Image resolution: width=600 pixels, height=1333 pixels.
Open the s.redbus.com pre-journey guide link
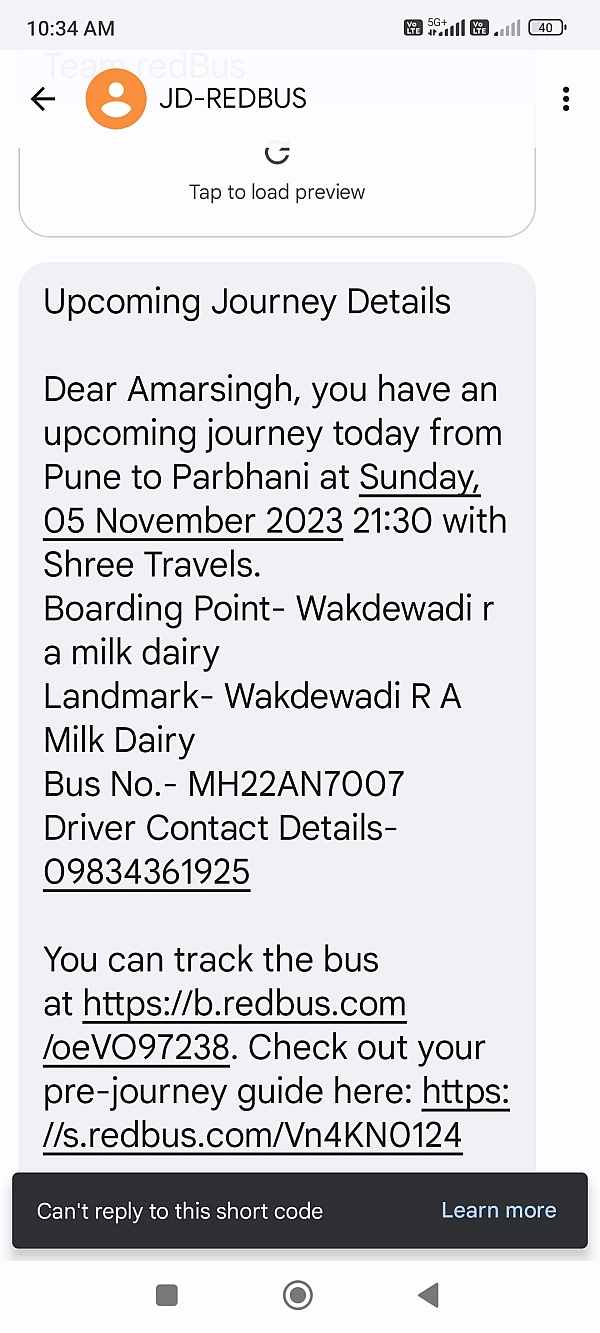point(277,1113)
